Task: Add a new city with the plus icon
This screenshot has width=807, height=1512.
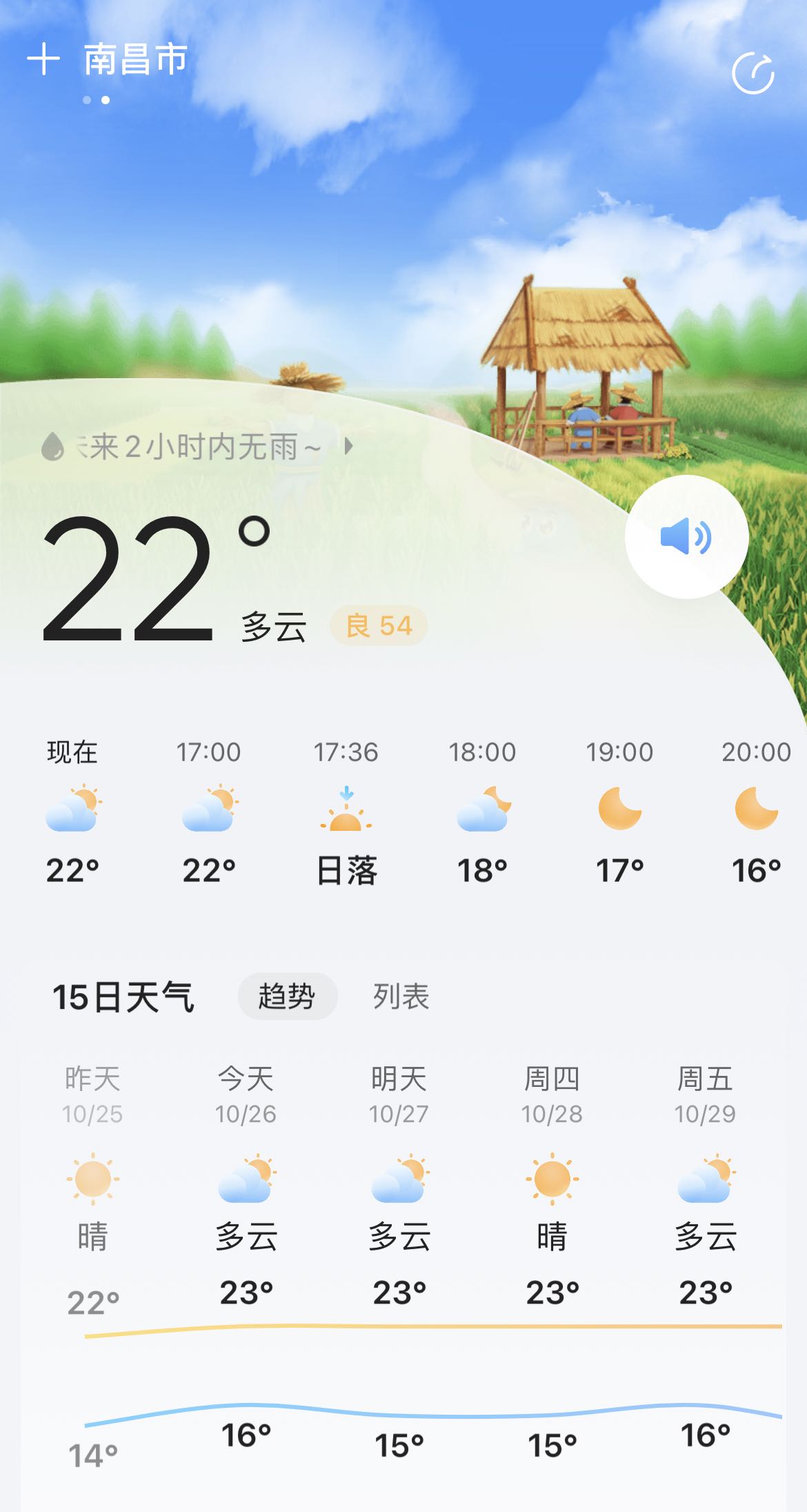Action: pyautogui.click(x=43, y=59)
